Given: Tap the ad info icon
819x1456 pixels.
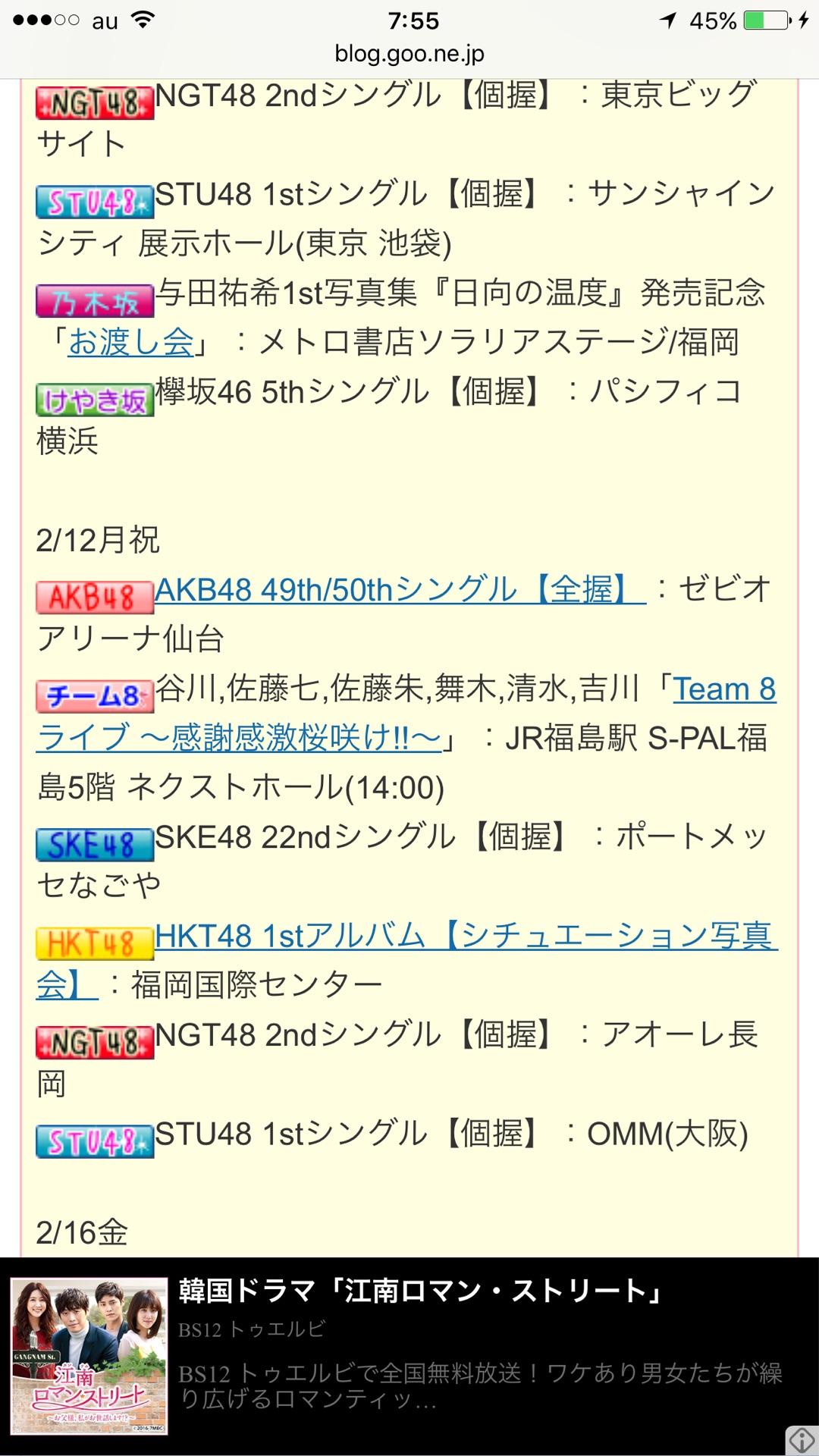Looking at the screenshot, I should click(x=801, y=1439).
